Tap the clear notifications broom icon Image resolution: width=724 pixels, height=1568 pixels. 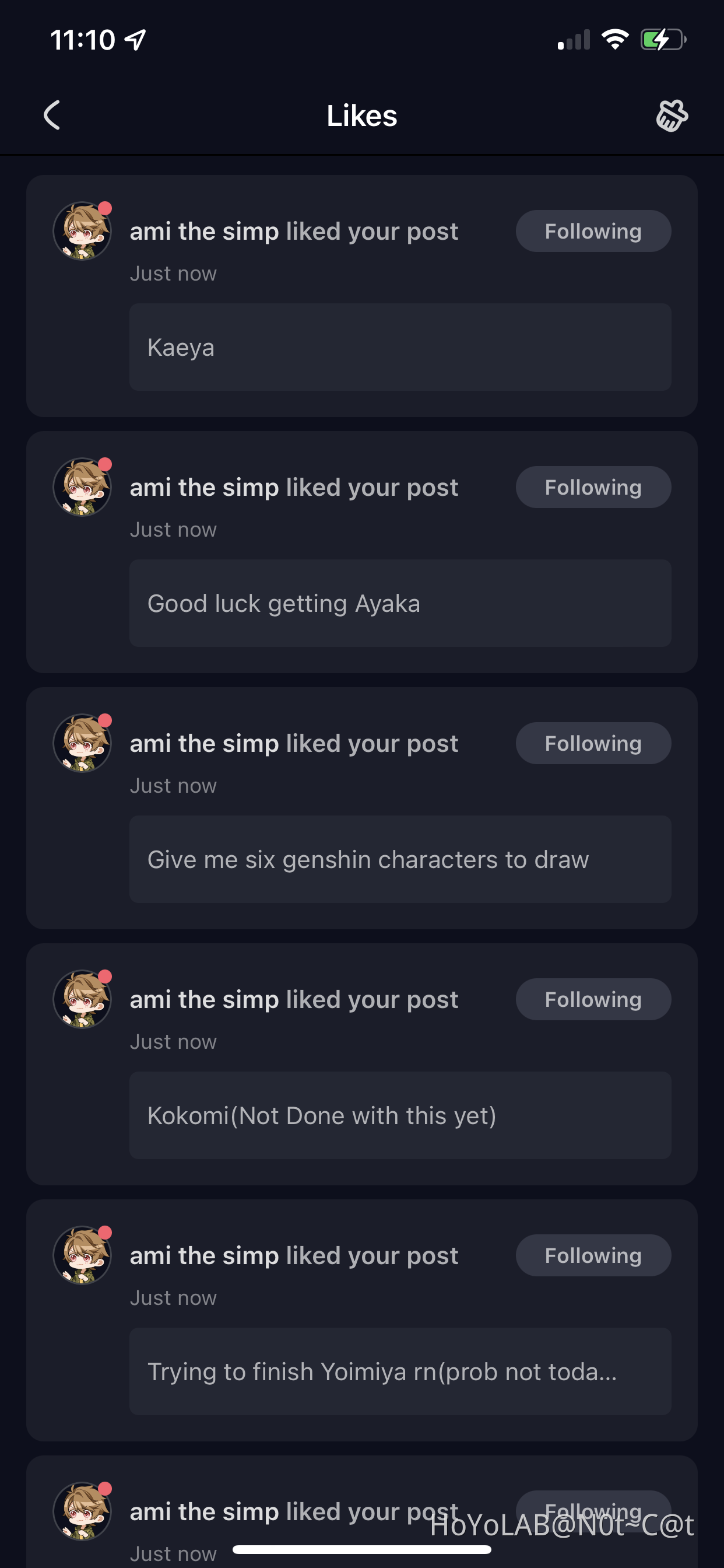pos(672,116)
